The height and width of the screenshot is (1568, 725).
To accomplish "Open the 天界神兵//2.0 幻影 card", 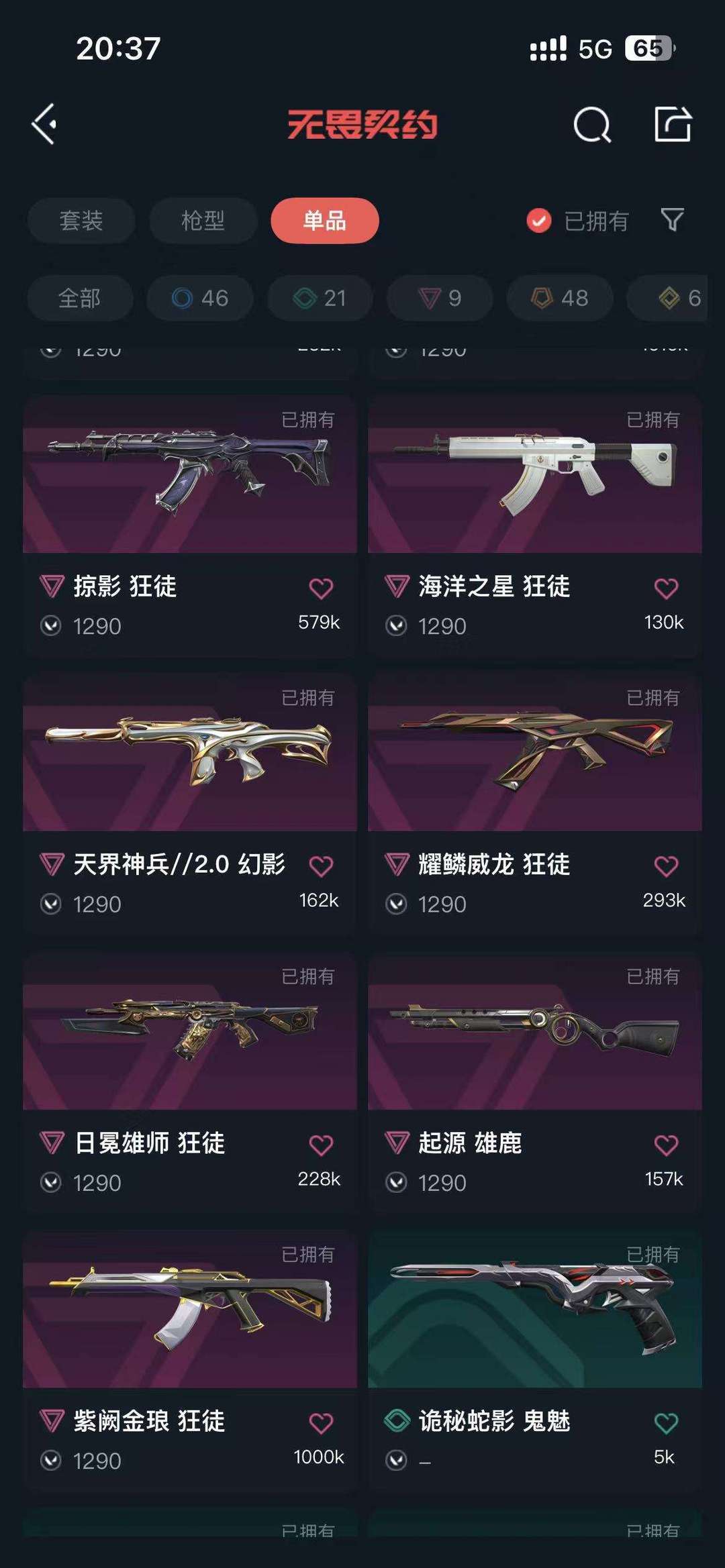I will click(190, 804).
